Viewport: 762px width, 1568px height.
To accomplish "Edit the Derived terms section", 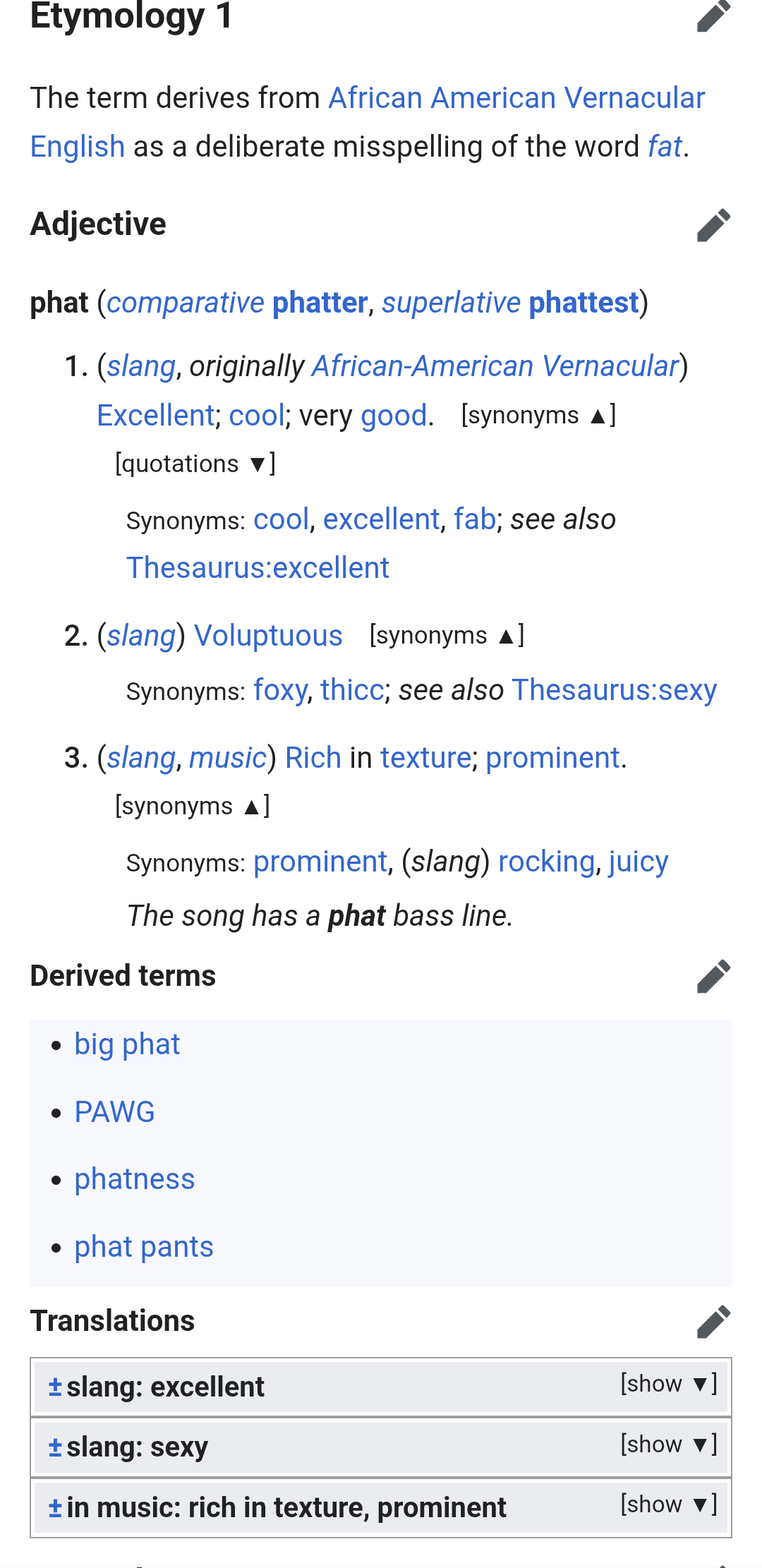I will 713,976.
